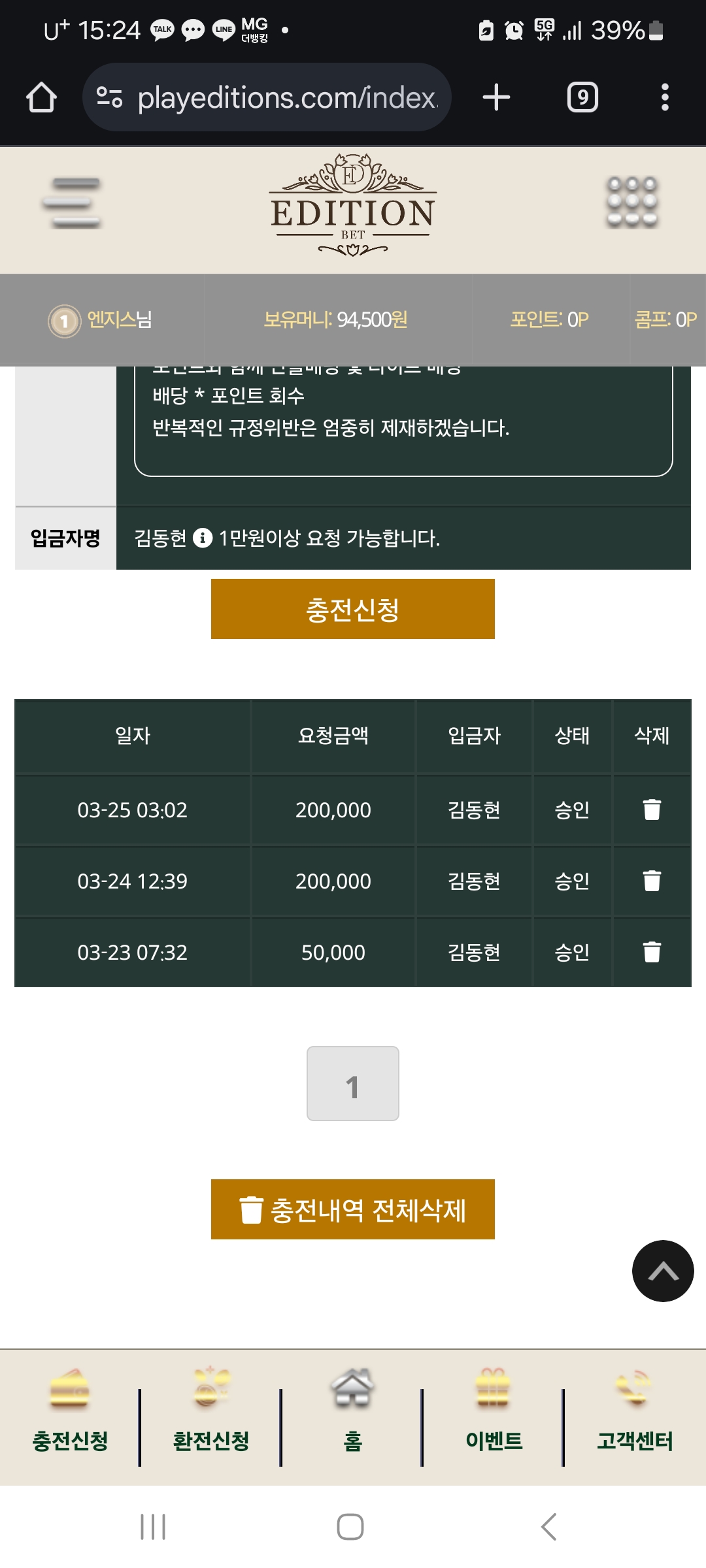Viewport: 706px width, 1568px height.
Task: Go to the browser home page
Action: click(41, 97)
